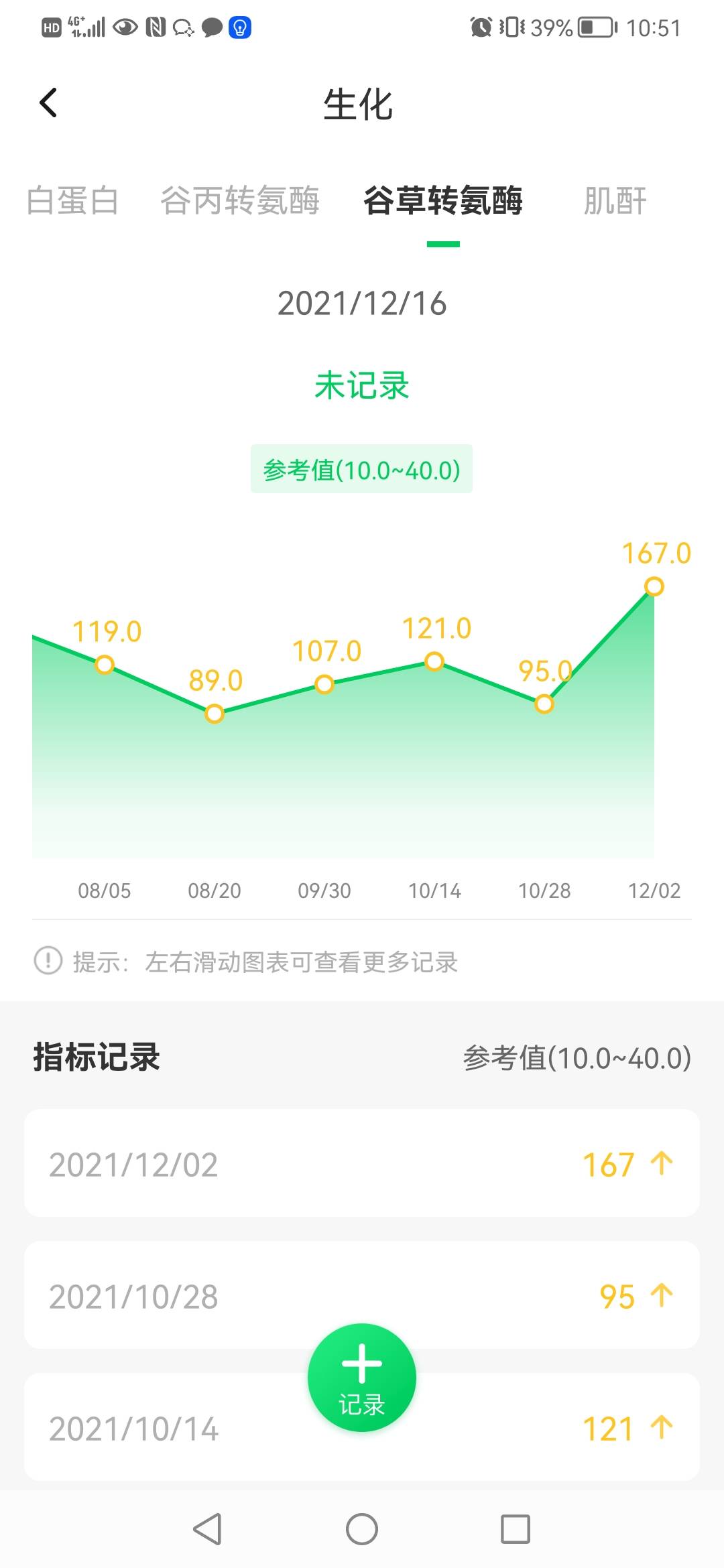Tap the date 2021/12/16 label
Screen dimensions: 724x1568
(x=361, y=304)
